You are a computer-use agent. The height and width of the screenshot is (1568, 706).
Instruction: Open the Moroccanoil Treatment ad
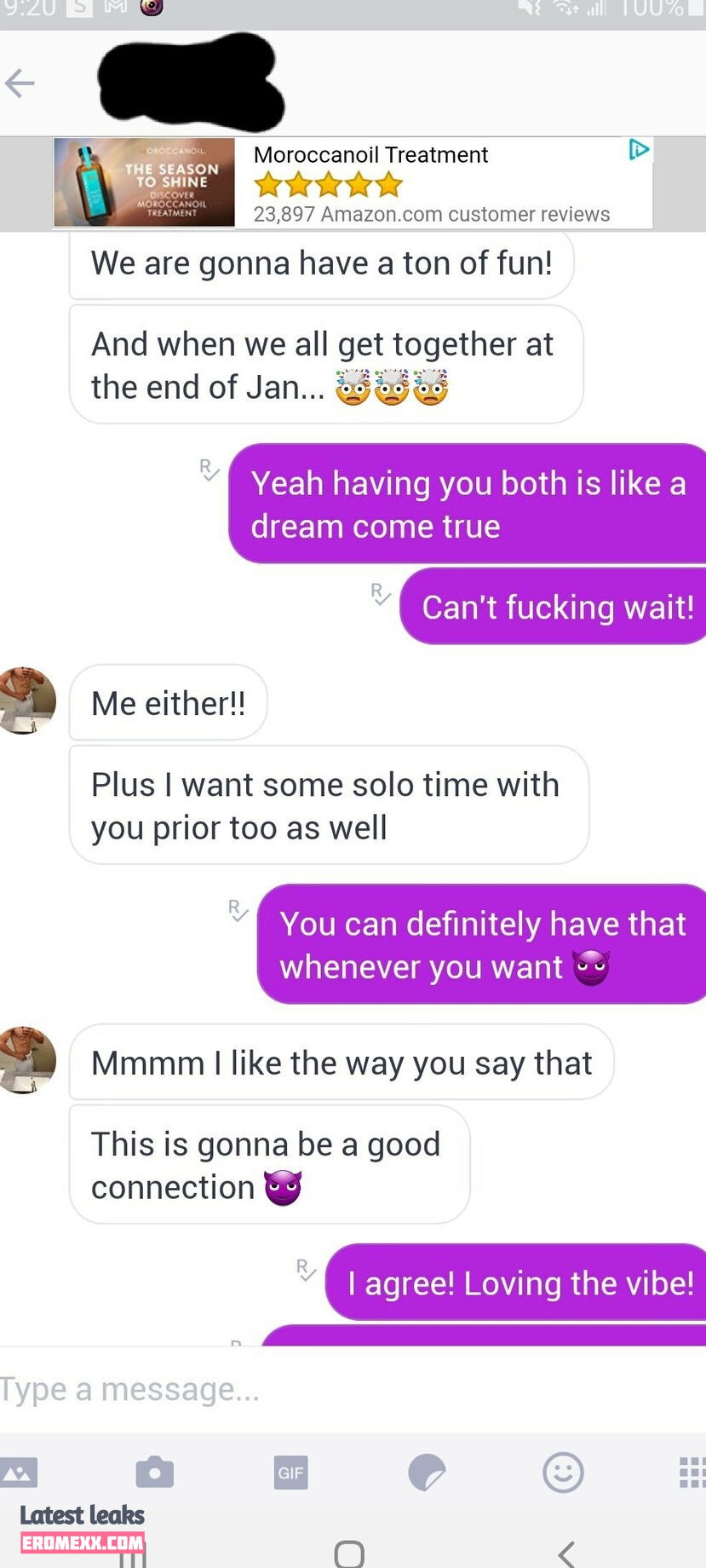pos(371,183)
